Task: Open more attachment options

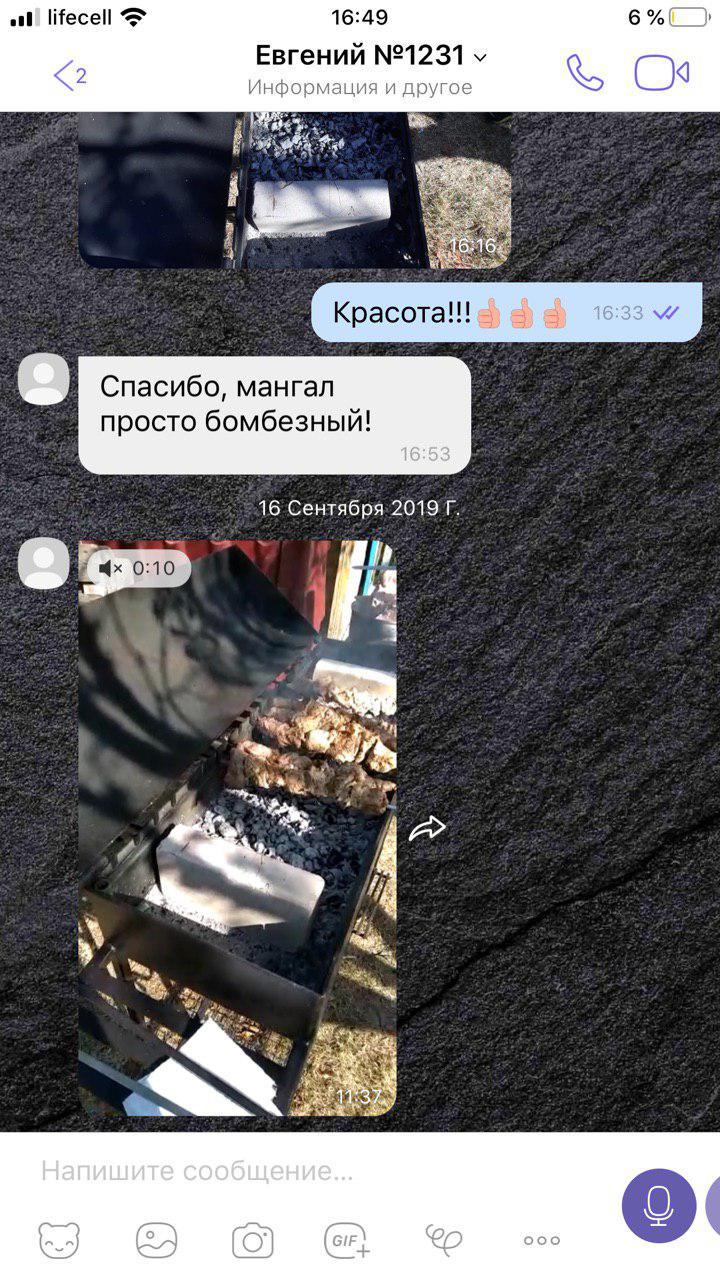Action: click(x=542, y=1241)
